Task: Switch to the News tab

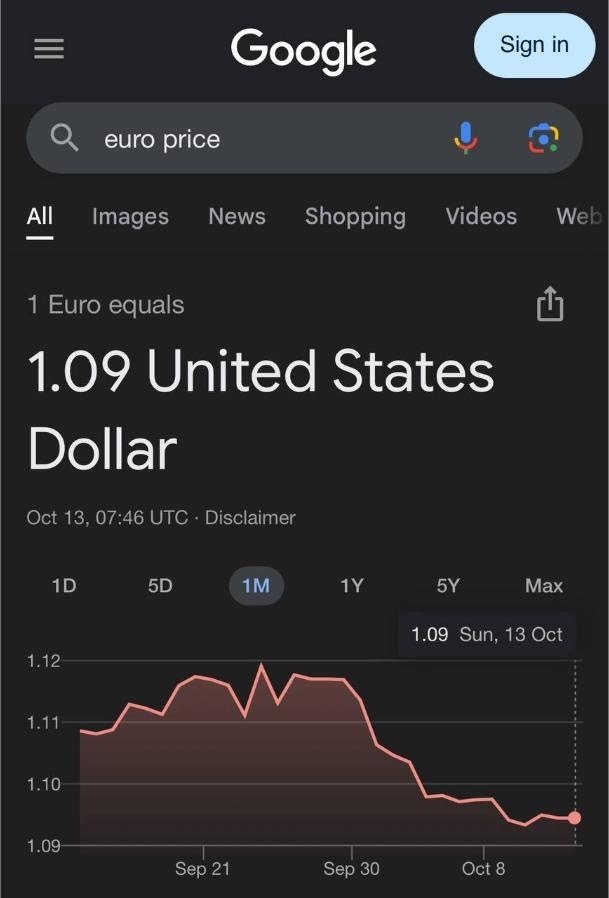Action: (x=237, y=216)
